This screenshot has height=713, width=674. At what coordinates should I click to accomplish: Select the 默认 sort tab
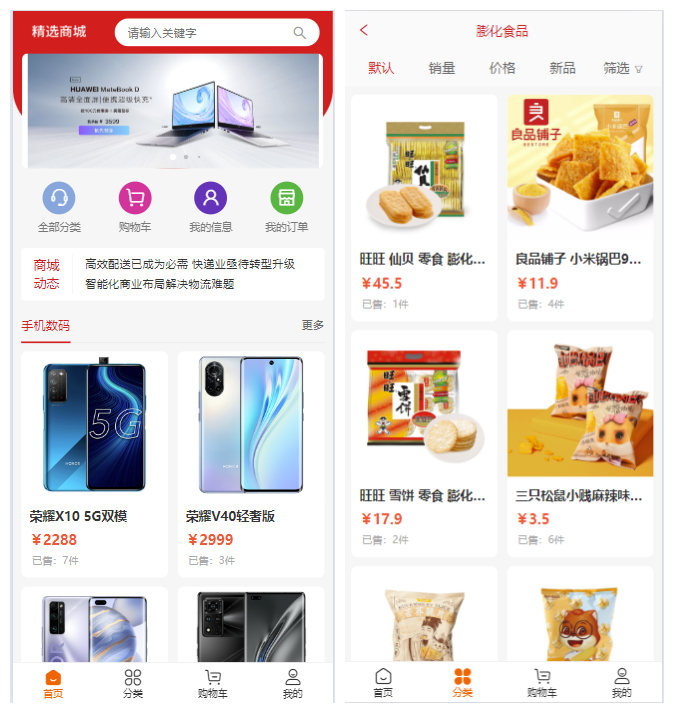381,68
